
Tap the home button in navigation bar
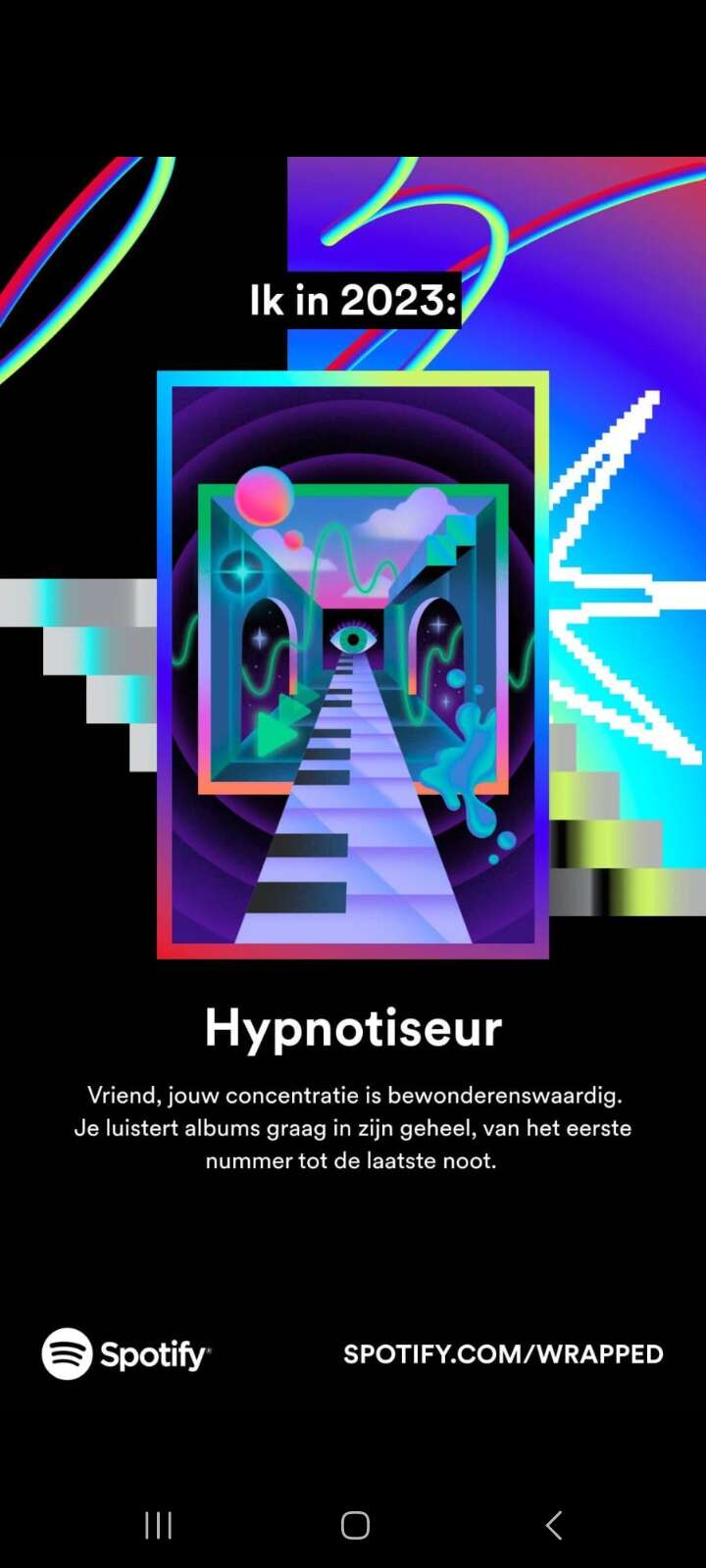pyautogui.click(x=355, y=1525)
